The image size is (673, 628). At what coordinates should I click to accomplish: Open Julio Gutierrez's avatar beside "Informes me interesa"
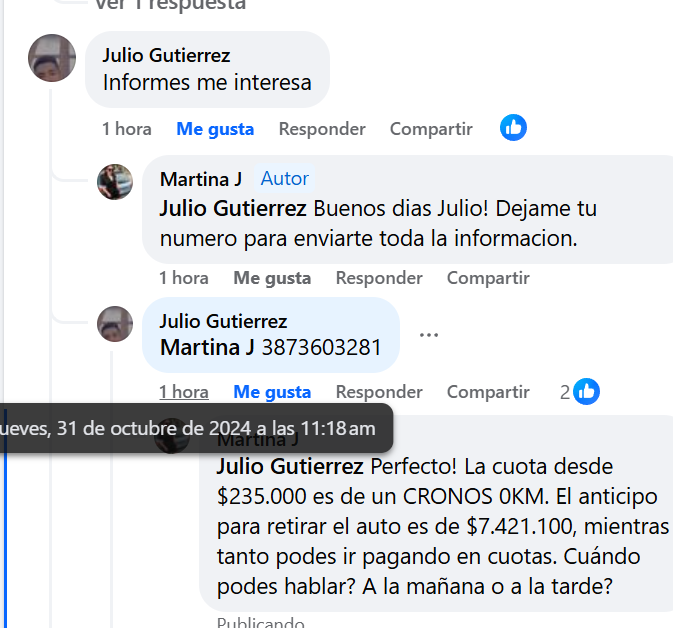click(52, 58)
